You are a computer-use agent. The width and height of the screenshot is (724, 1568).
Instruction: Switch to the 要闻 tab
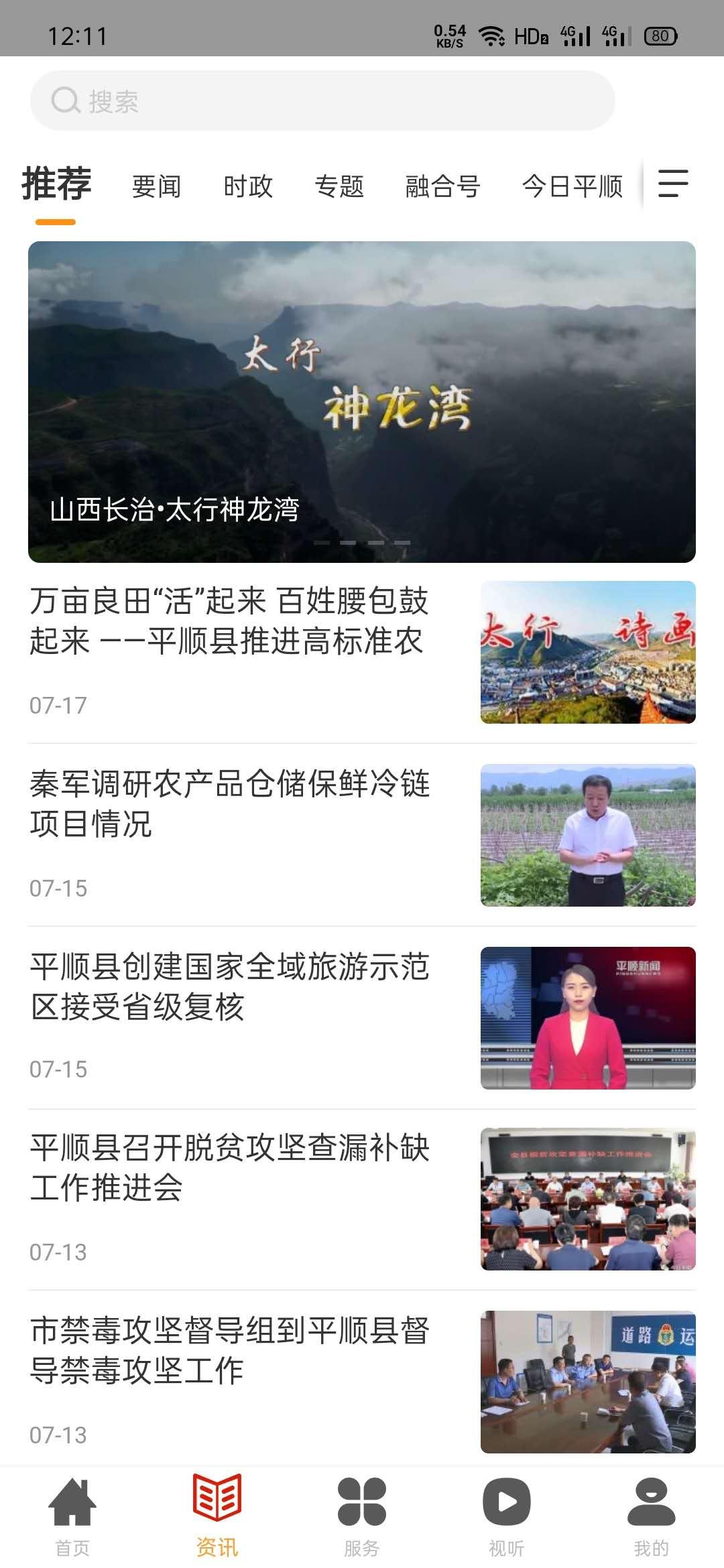point(156,186)
